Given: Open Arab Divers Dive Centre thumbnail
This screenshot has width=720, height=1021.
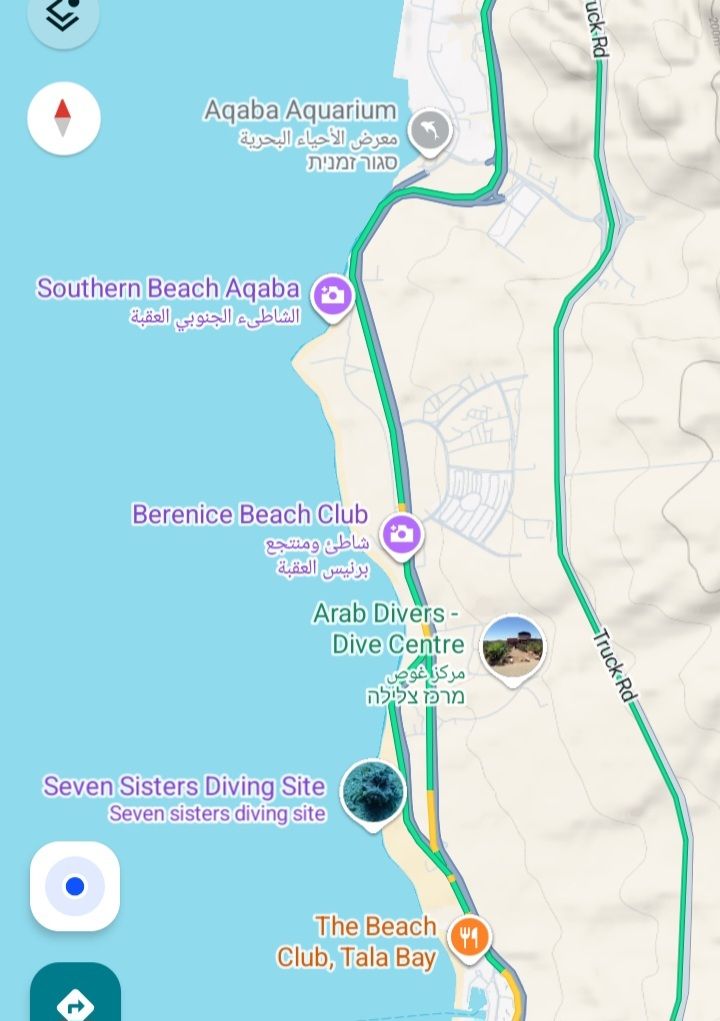Looking at the screenshot, I should click(513, 647).
